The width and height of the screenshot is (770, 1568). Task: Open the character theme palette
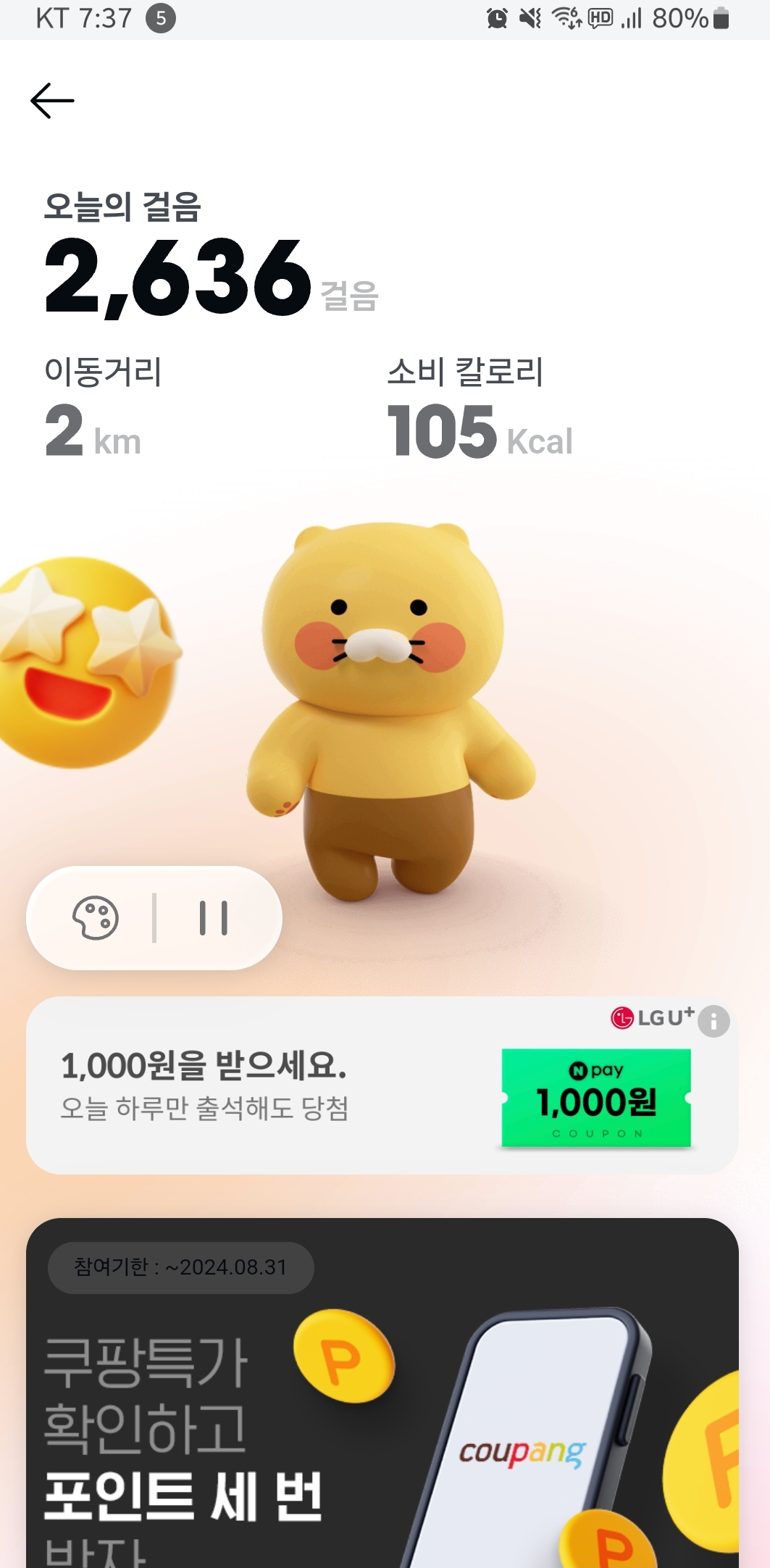tap(96, 918)
